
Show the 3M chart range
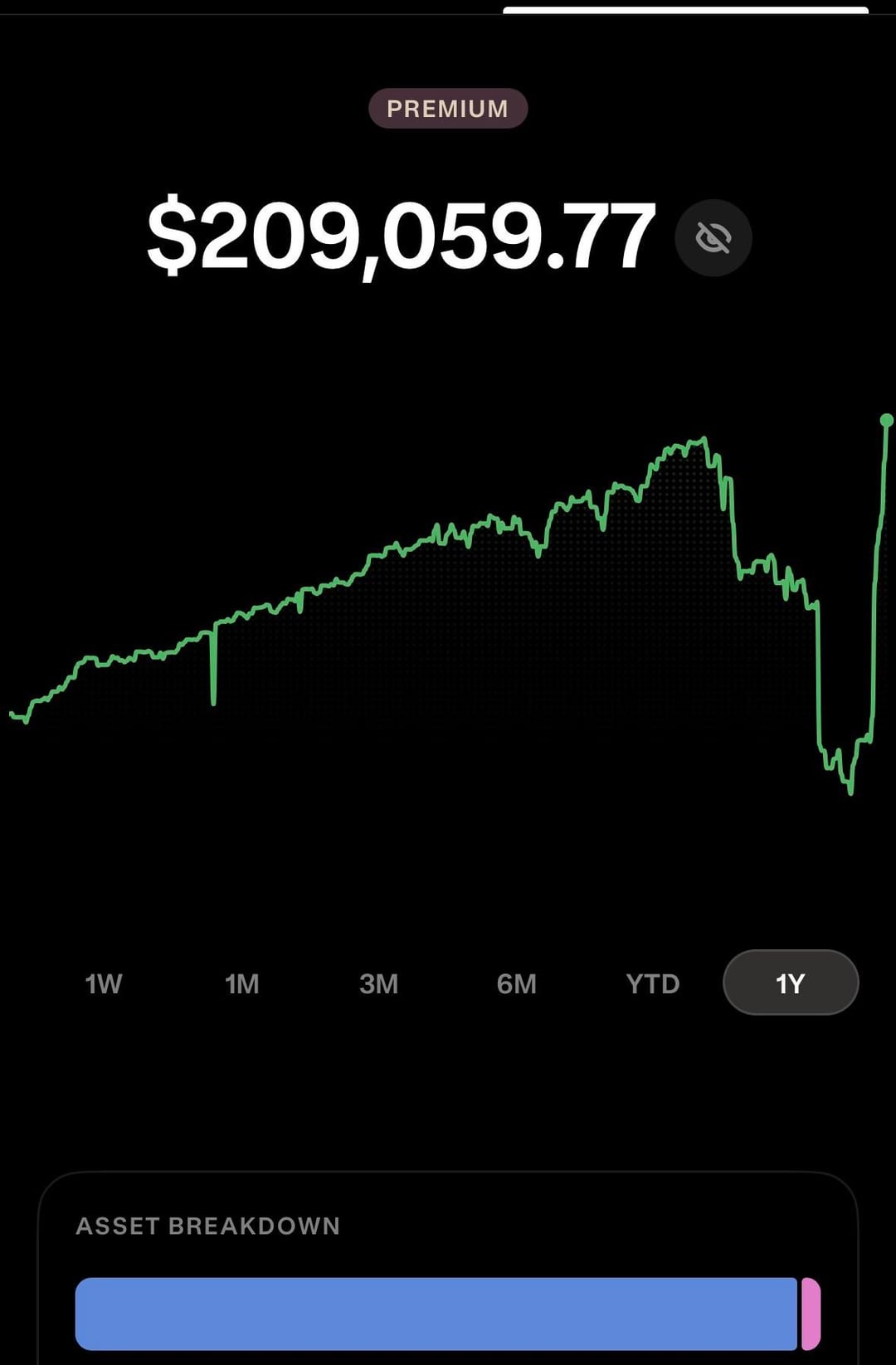(x=378, y=983)
